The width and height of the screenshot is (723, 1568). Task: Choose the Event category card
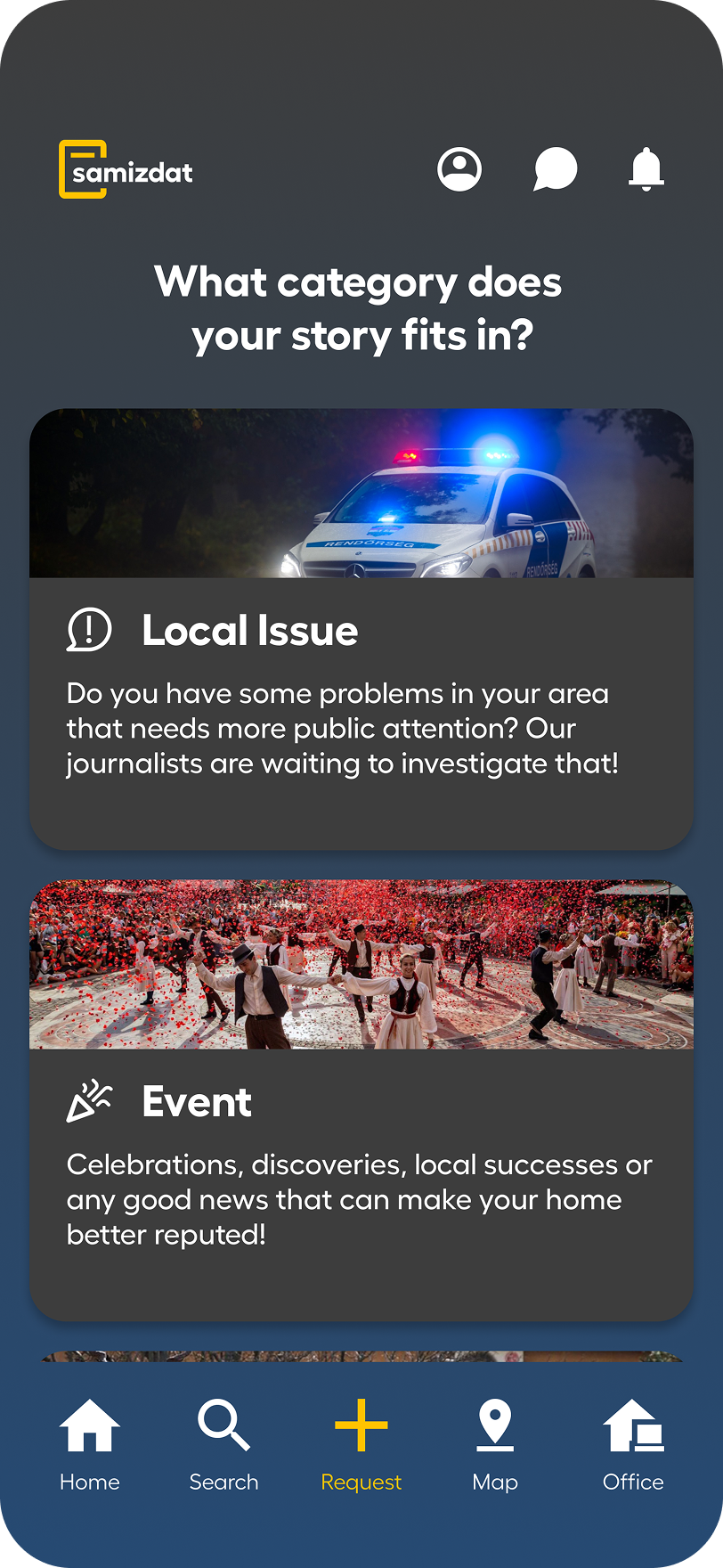(361, 1100)
